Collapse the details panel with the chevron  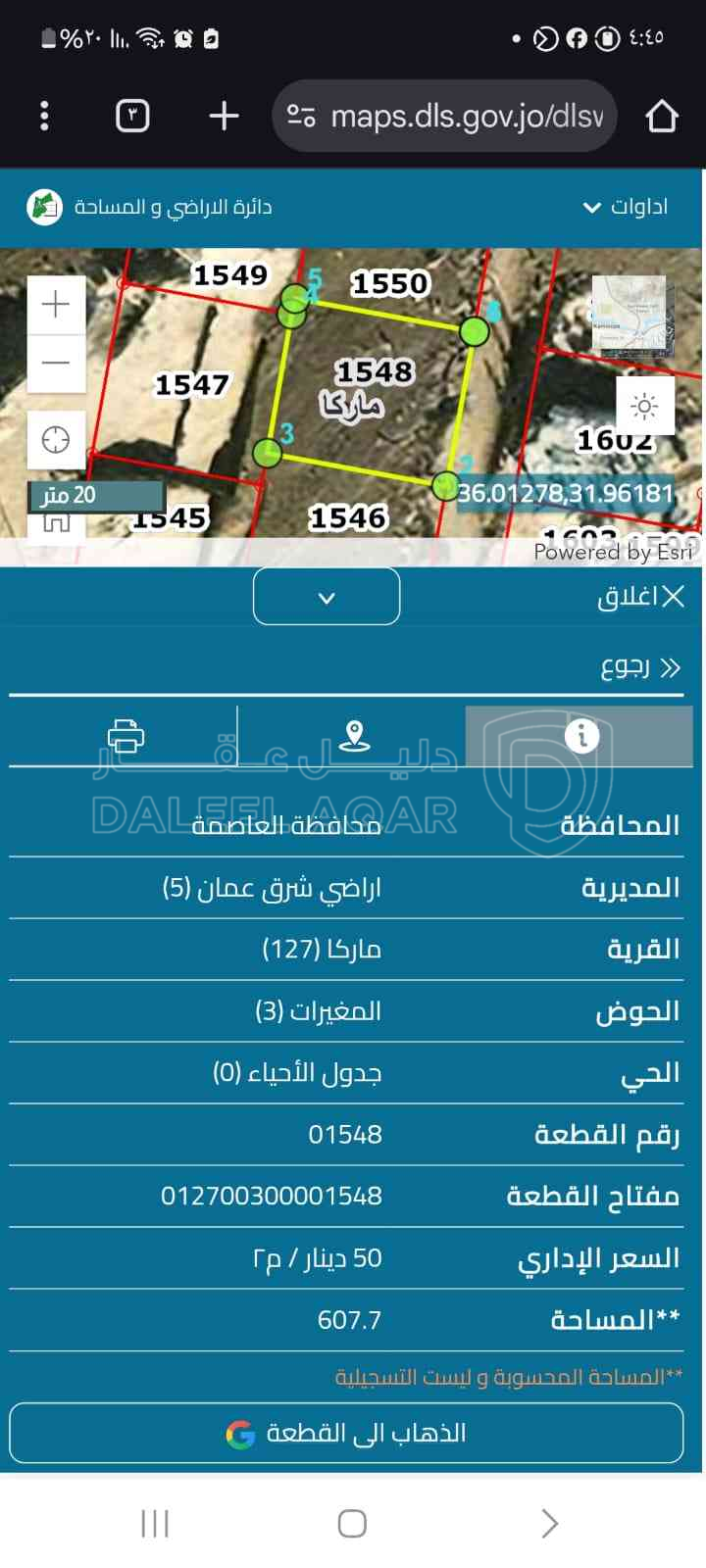[327, 597]
